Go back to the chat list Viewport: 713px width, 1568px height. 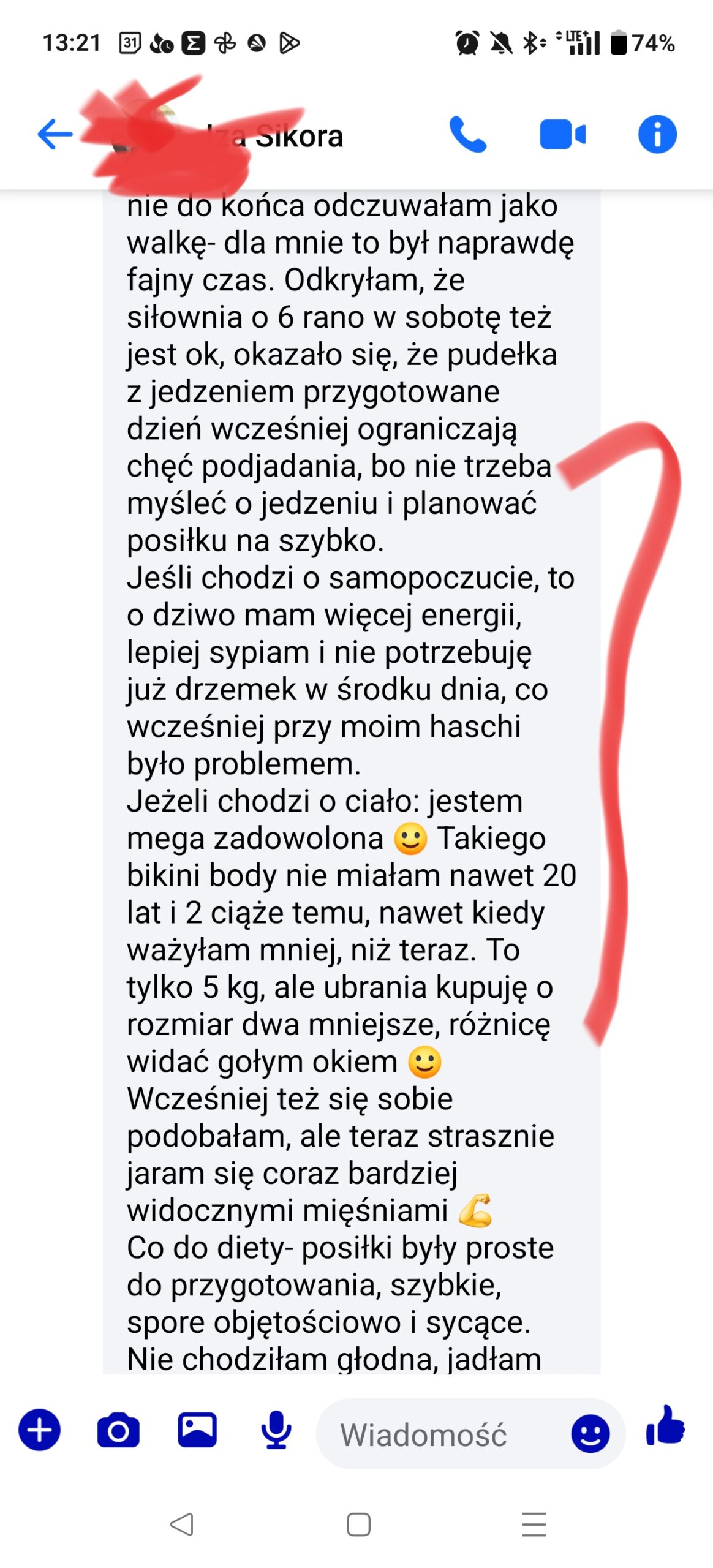55,135
